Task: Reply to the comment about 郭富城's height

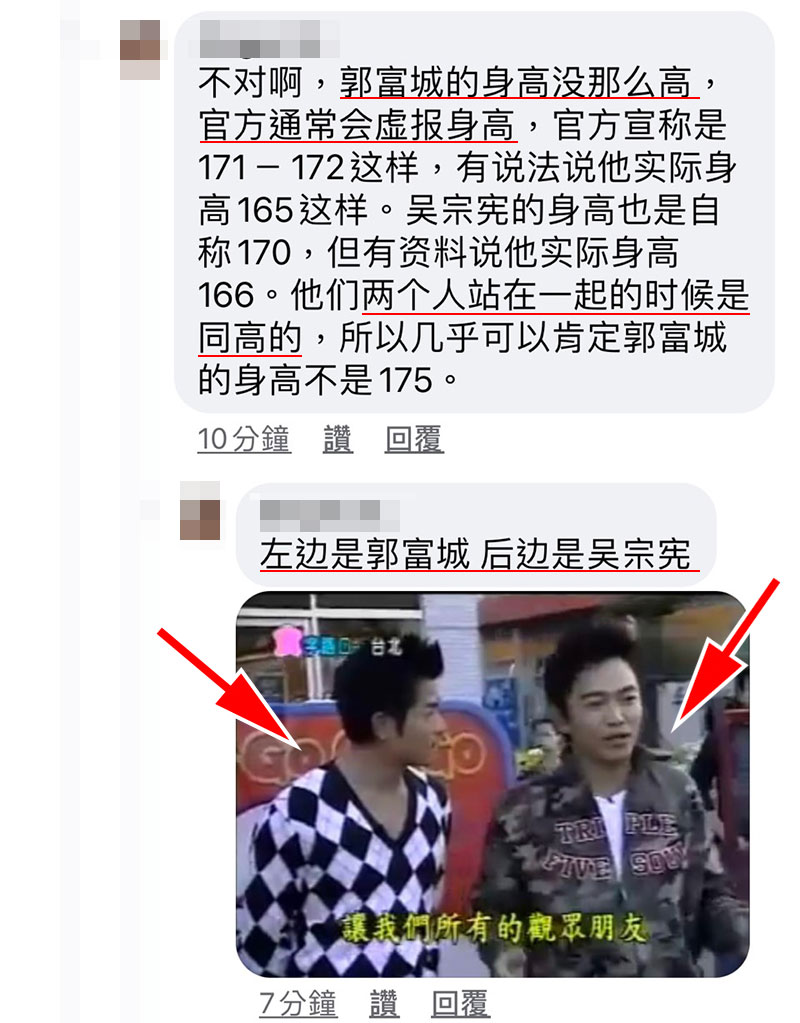Action: pos(414,440)
